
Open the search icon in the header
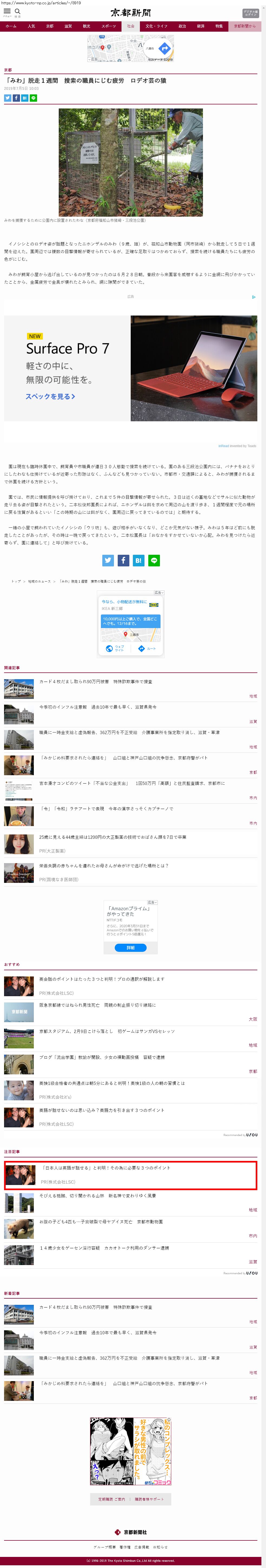[x=18, y=12]
